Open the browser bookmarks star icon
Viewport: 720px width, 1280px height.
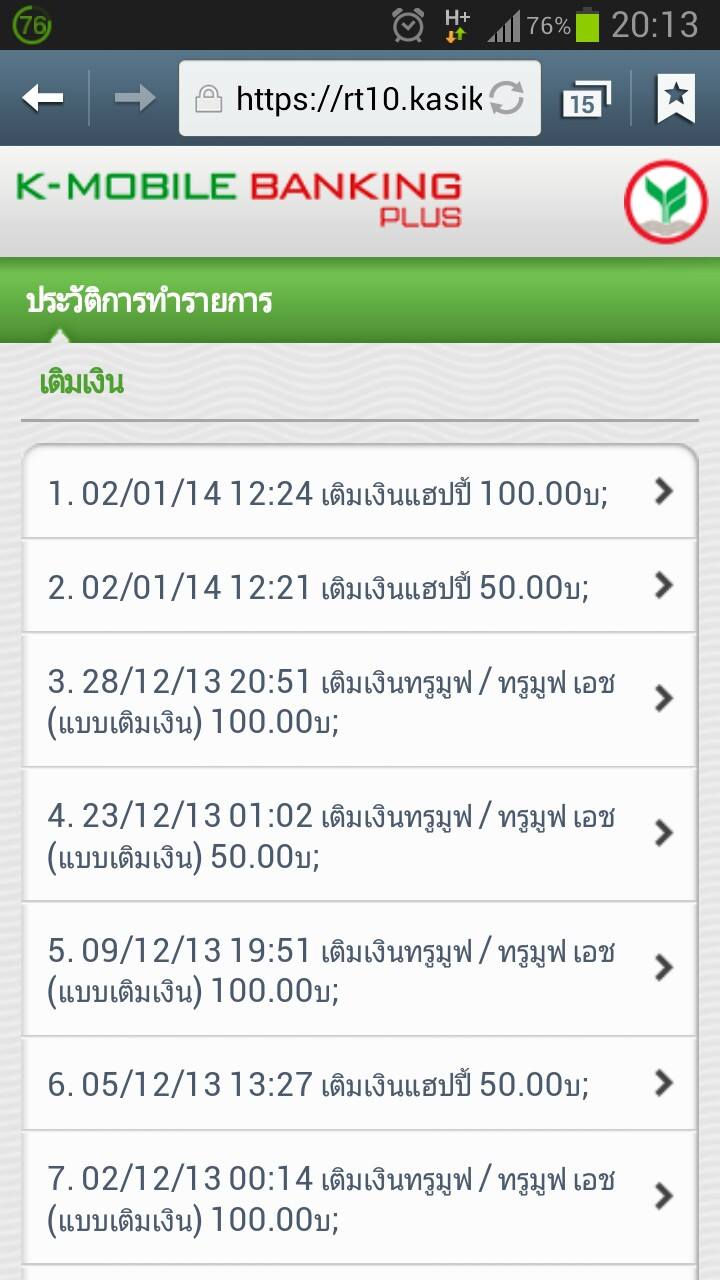tap(676, 98)
